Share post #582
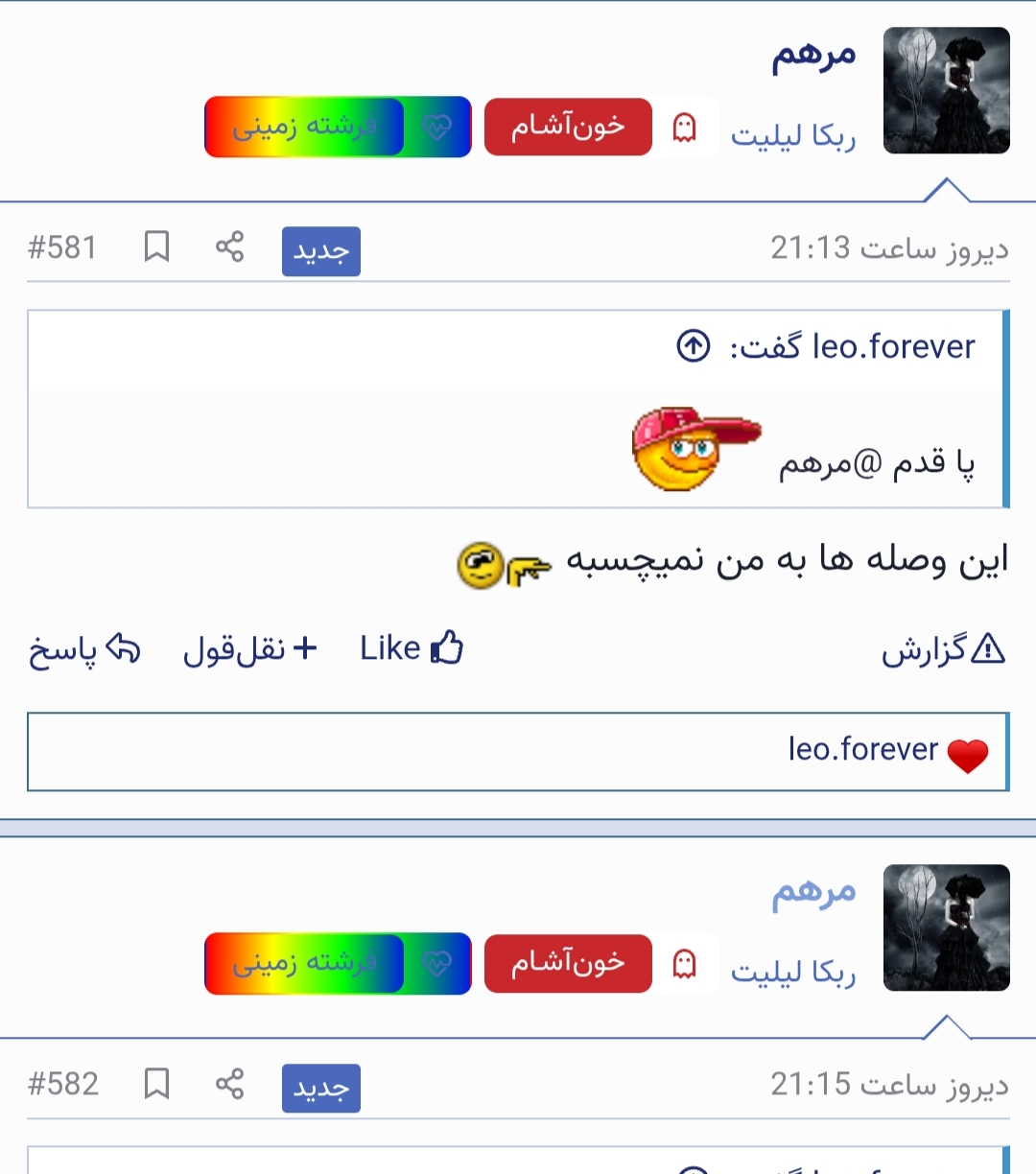The width and height of the screenshot is (1036, 1174). click(x=229, y=1084)
